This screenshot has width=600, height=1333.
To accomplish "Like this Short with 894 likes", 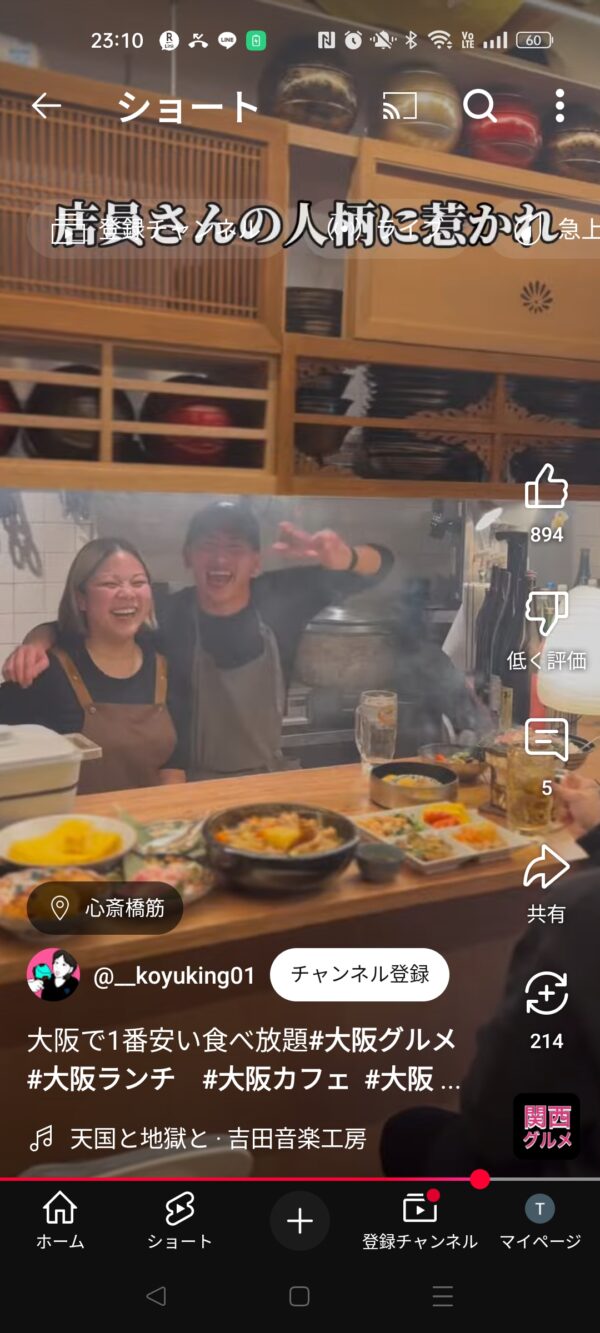I will pos(546,488).
